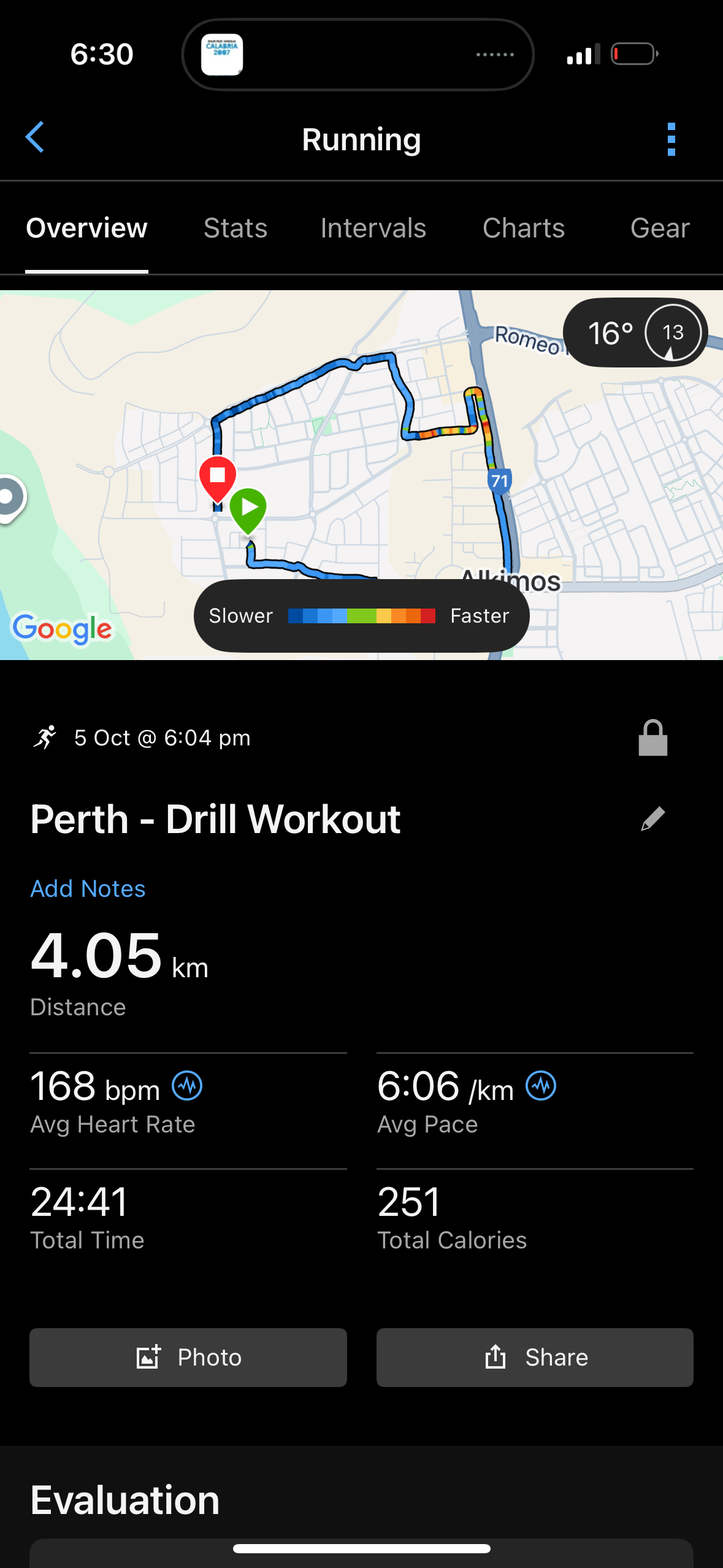
Task: Open heart rate info icon beside 168 bpm
Action: tap(187, 1086)
